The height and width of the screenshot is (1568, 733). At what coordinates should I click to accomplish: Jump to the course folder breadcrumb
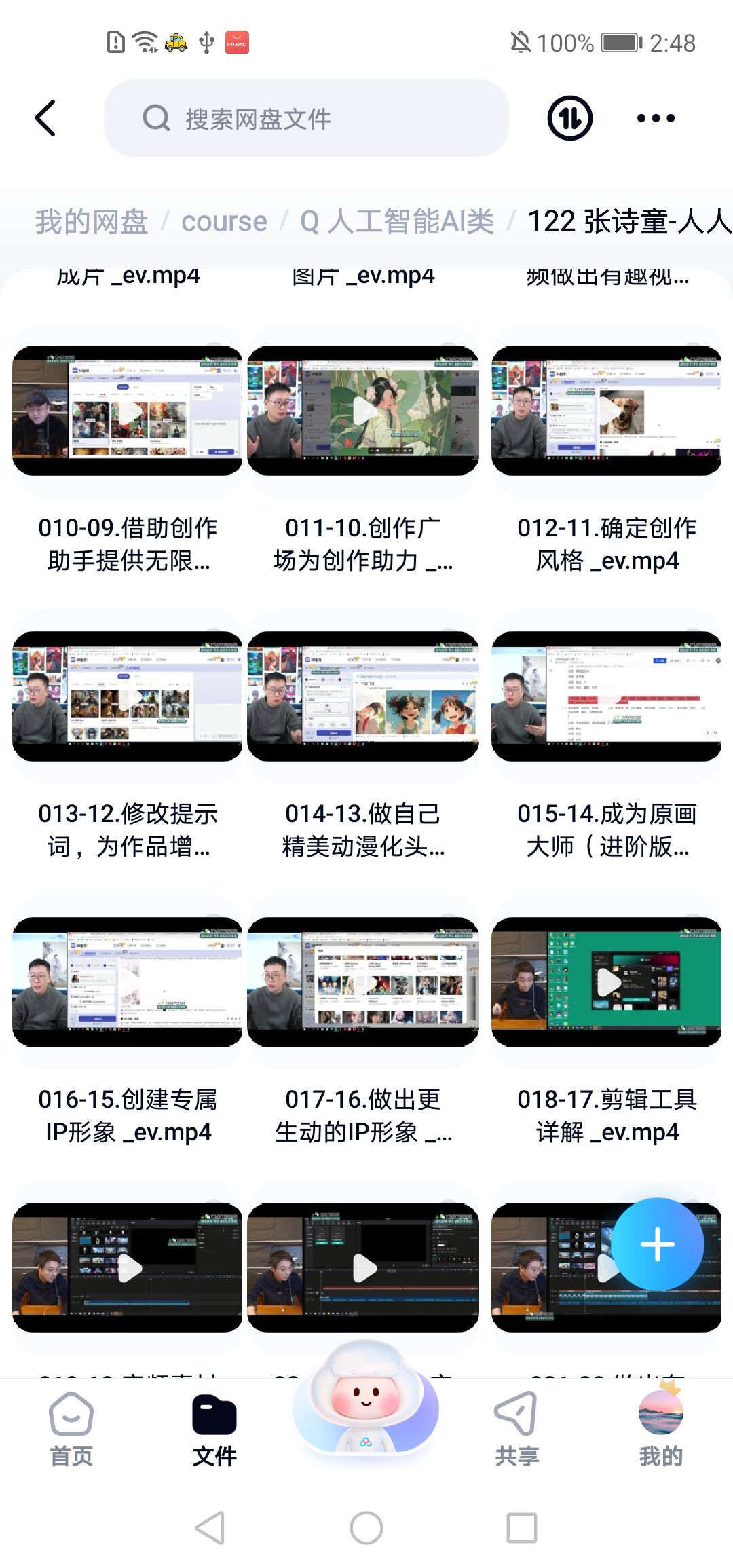(x=224, y=221)
